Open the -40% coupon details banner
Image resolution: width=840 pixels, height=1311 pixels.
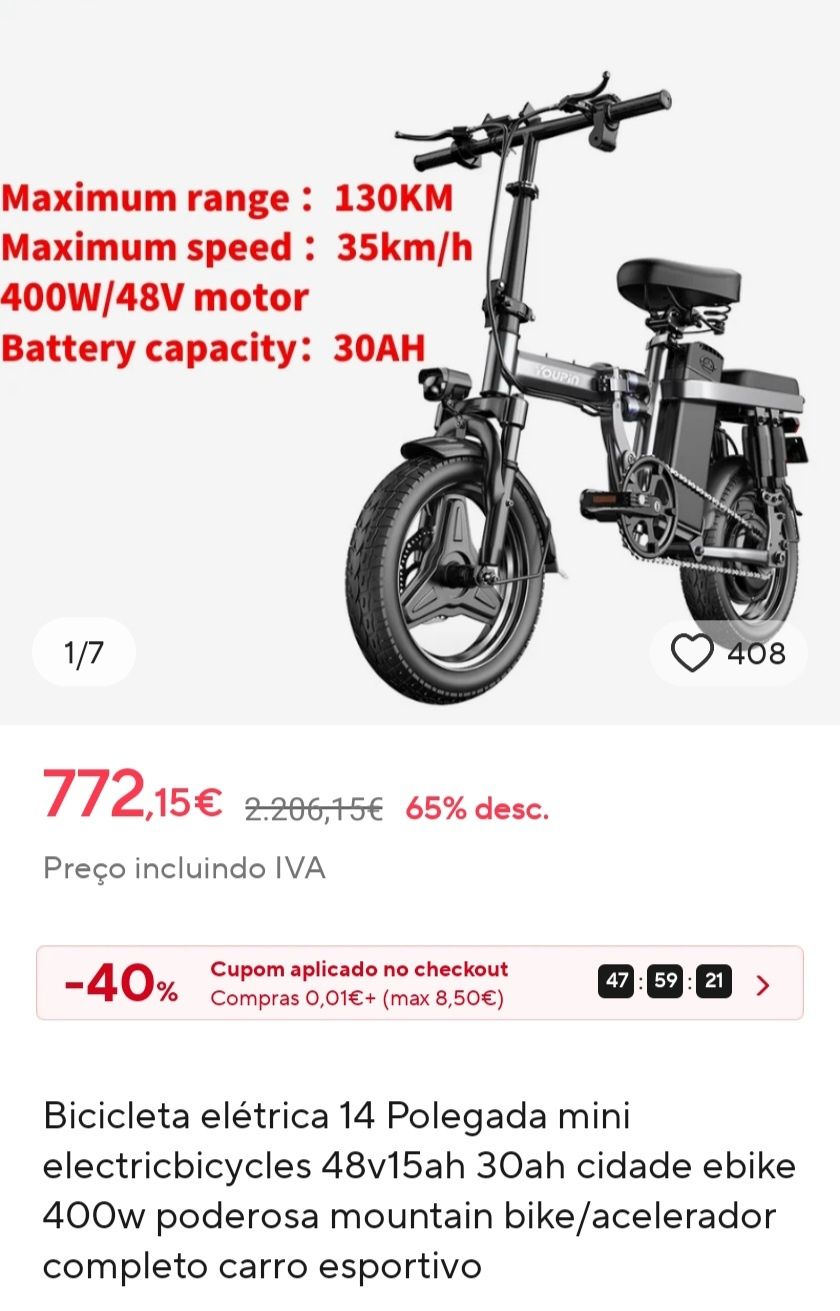420,983
